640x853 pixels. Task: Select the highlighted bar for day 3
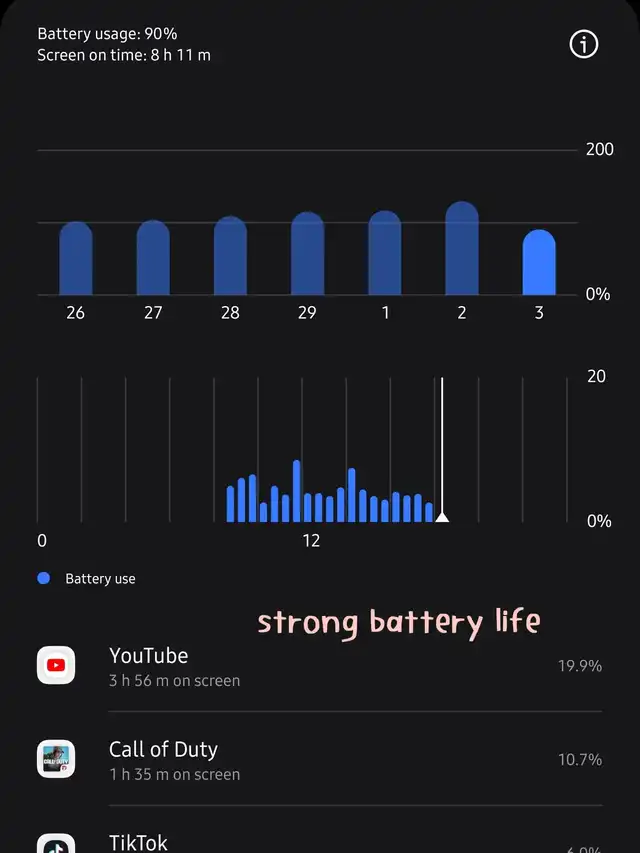pyautogui.click(x=539, y=263)
